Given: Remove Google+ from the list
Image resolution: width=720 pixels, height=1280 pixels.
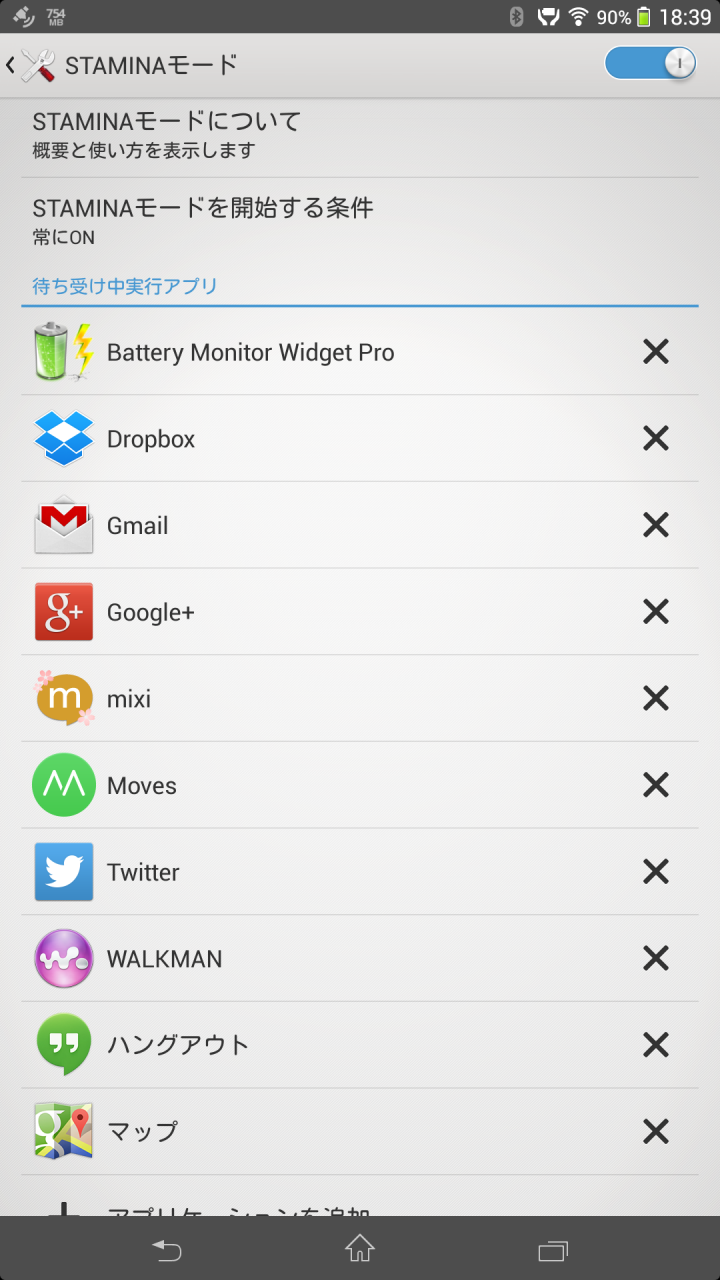Looking at the screenshot, I should [656, 612].
